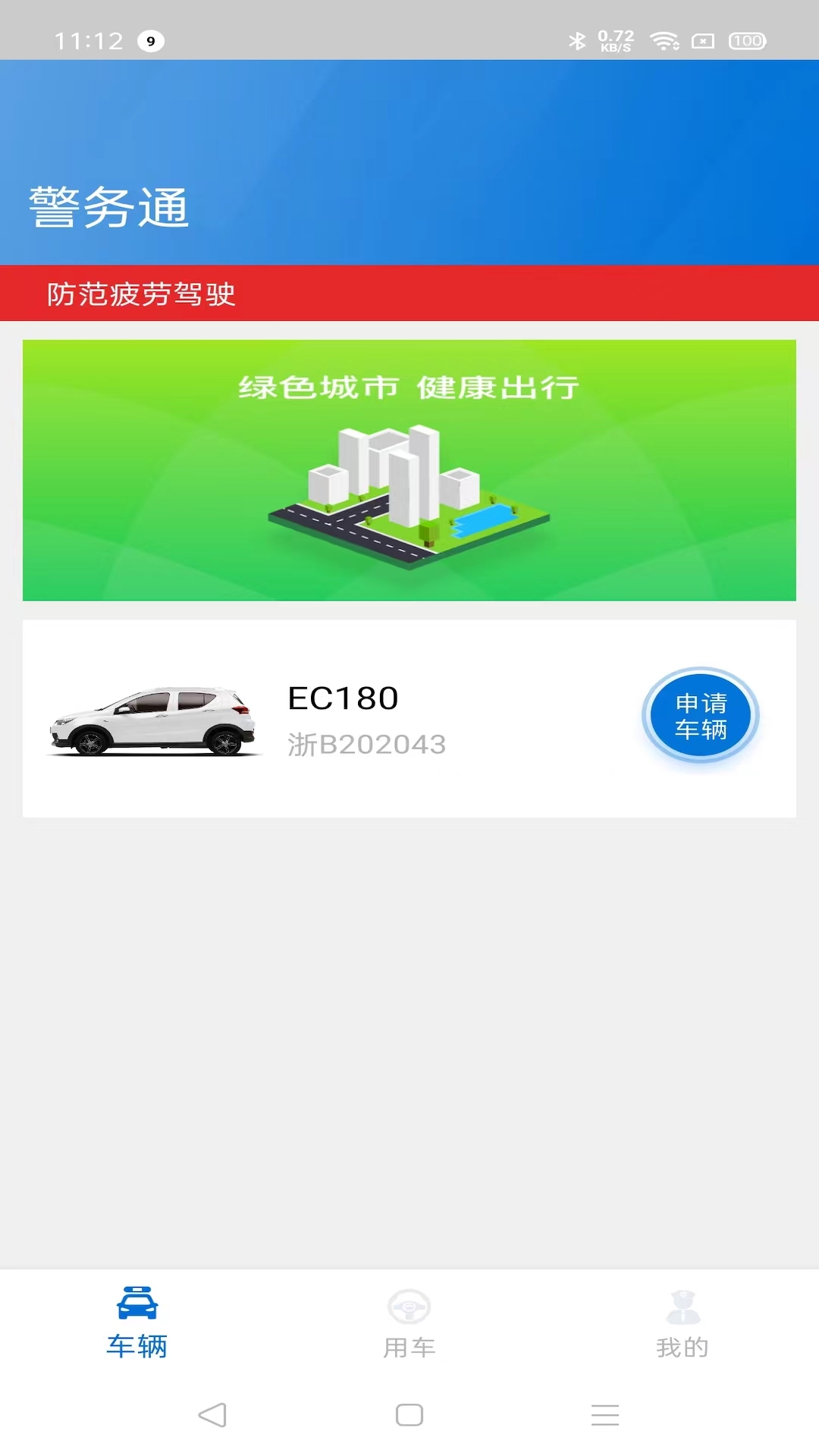819x1456 pixels.
Task: Tap the WiFi icon in status bar
Action: tap(666, 42)
